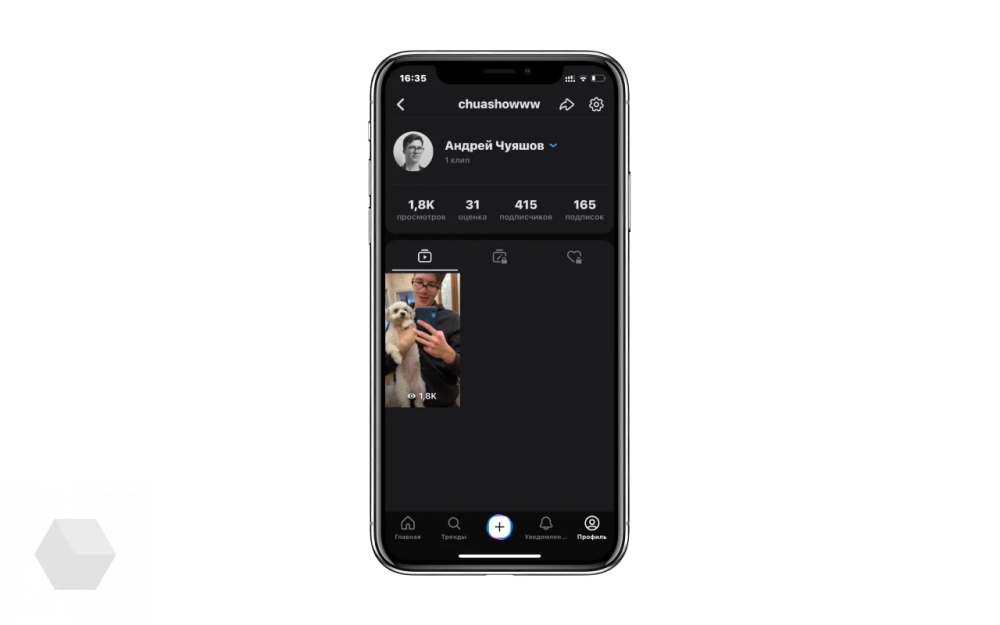
Task: View the 415 подписчиков list
Action: [526, 209]
